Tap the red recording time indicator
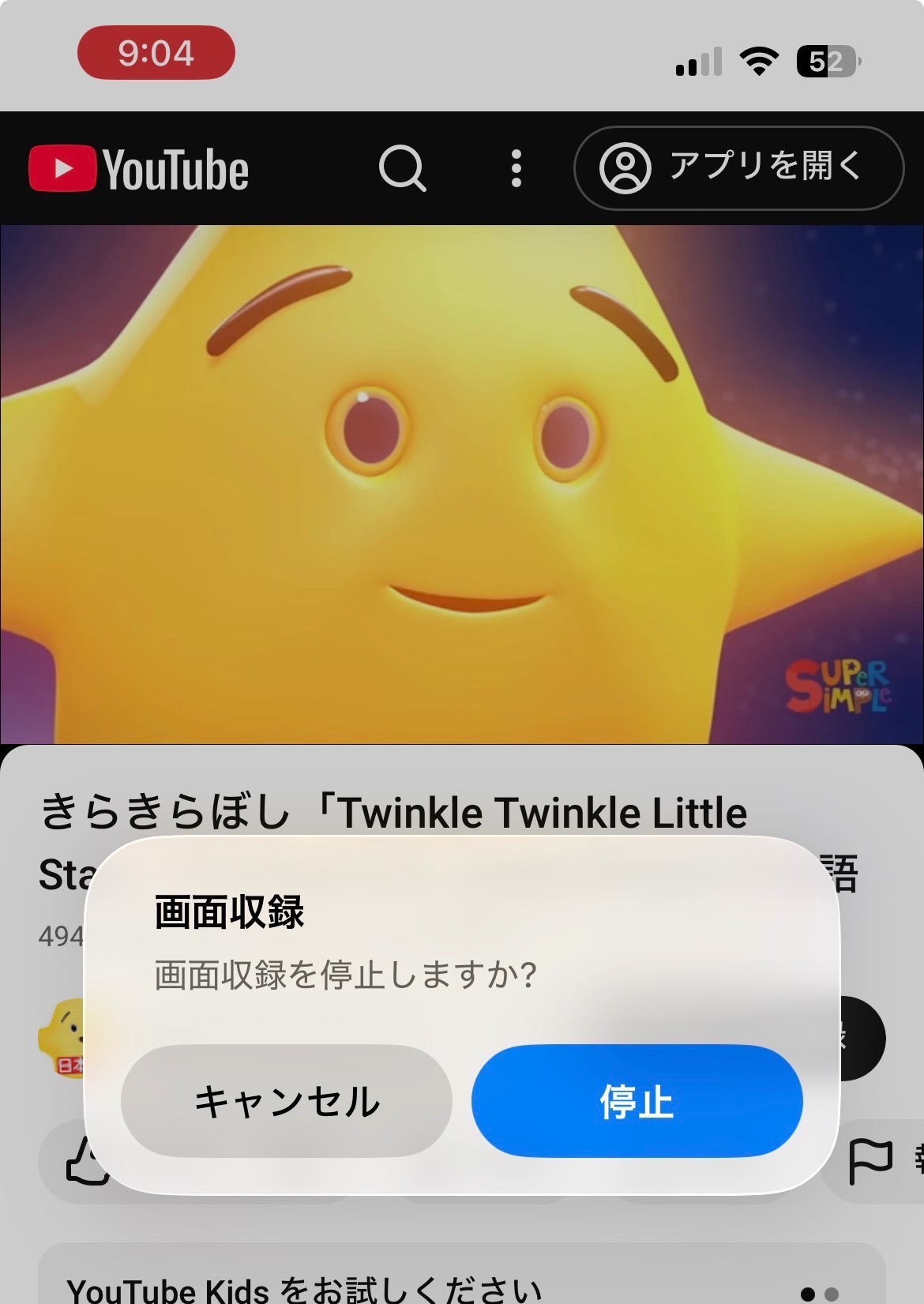 [x=156, y=53]
